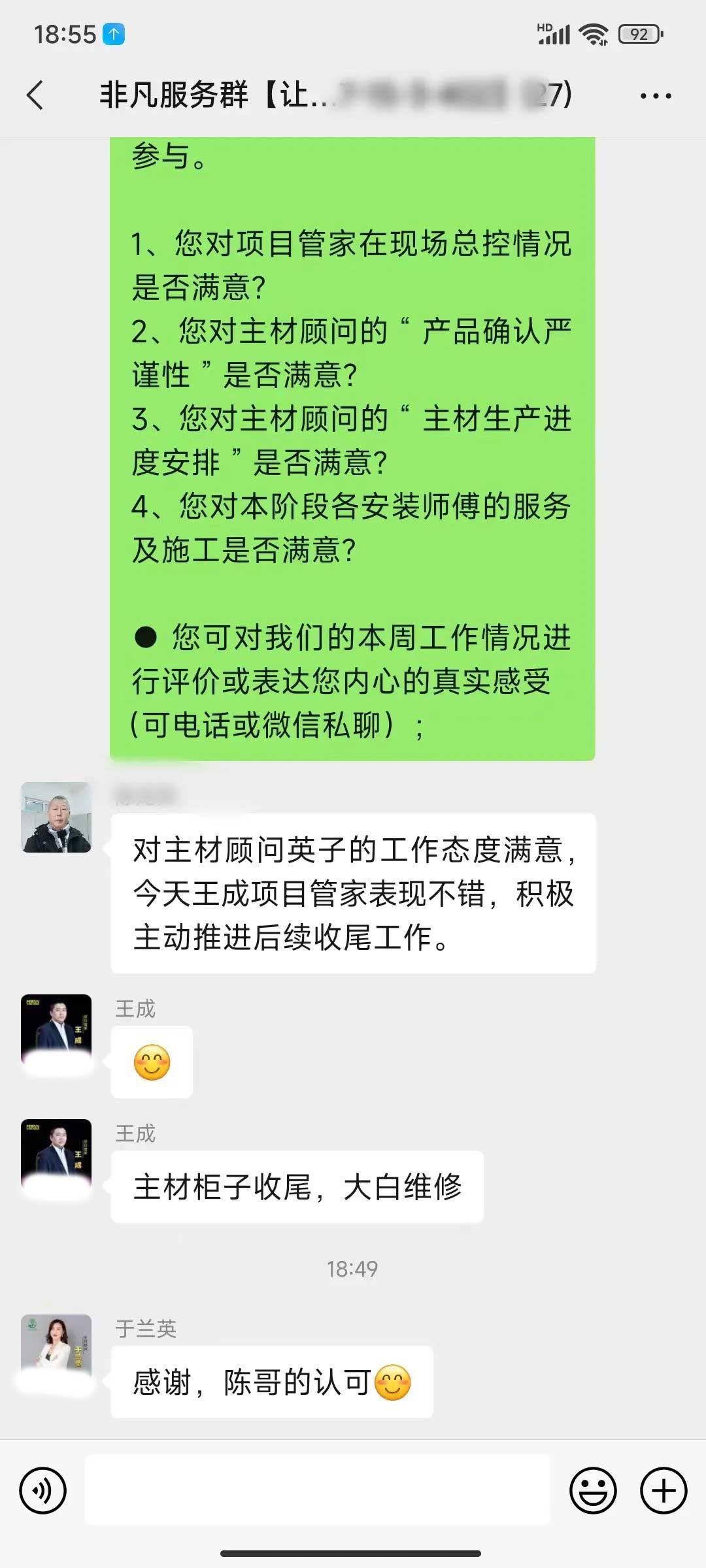Image resolution: width=706 pixels, height=1568 pixels.
Task: Tap the message text field
Action: point(318,1490)
